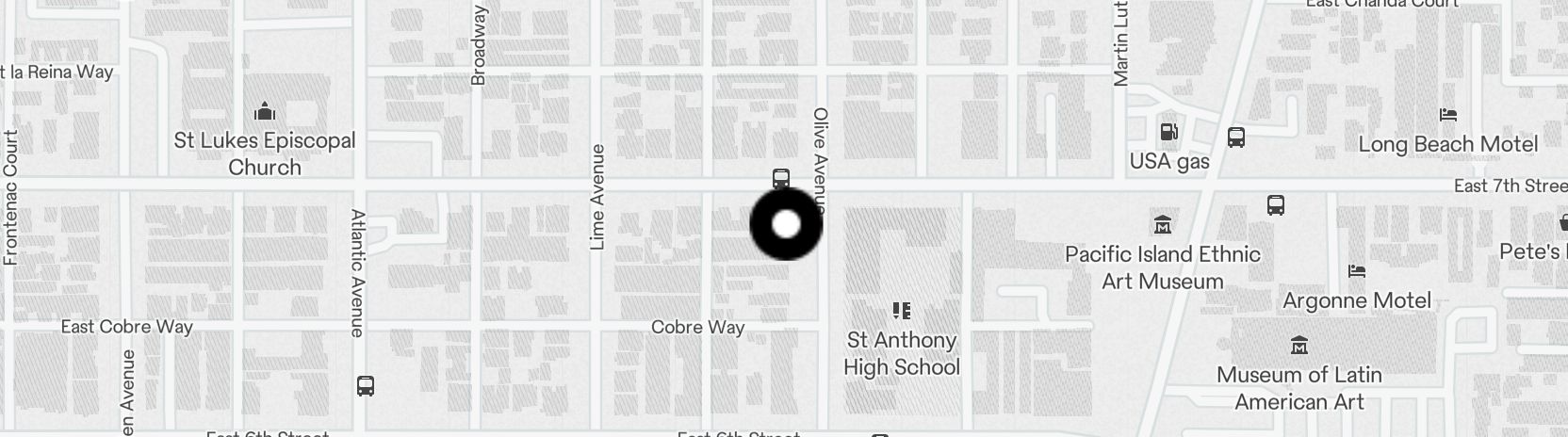Select the Pacific Island Ethnic Art Museum pin

click(x=1162, y=225)
